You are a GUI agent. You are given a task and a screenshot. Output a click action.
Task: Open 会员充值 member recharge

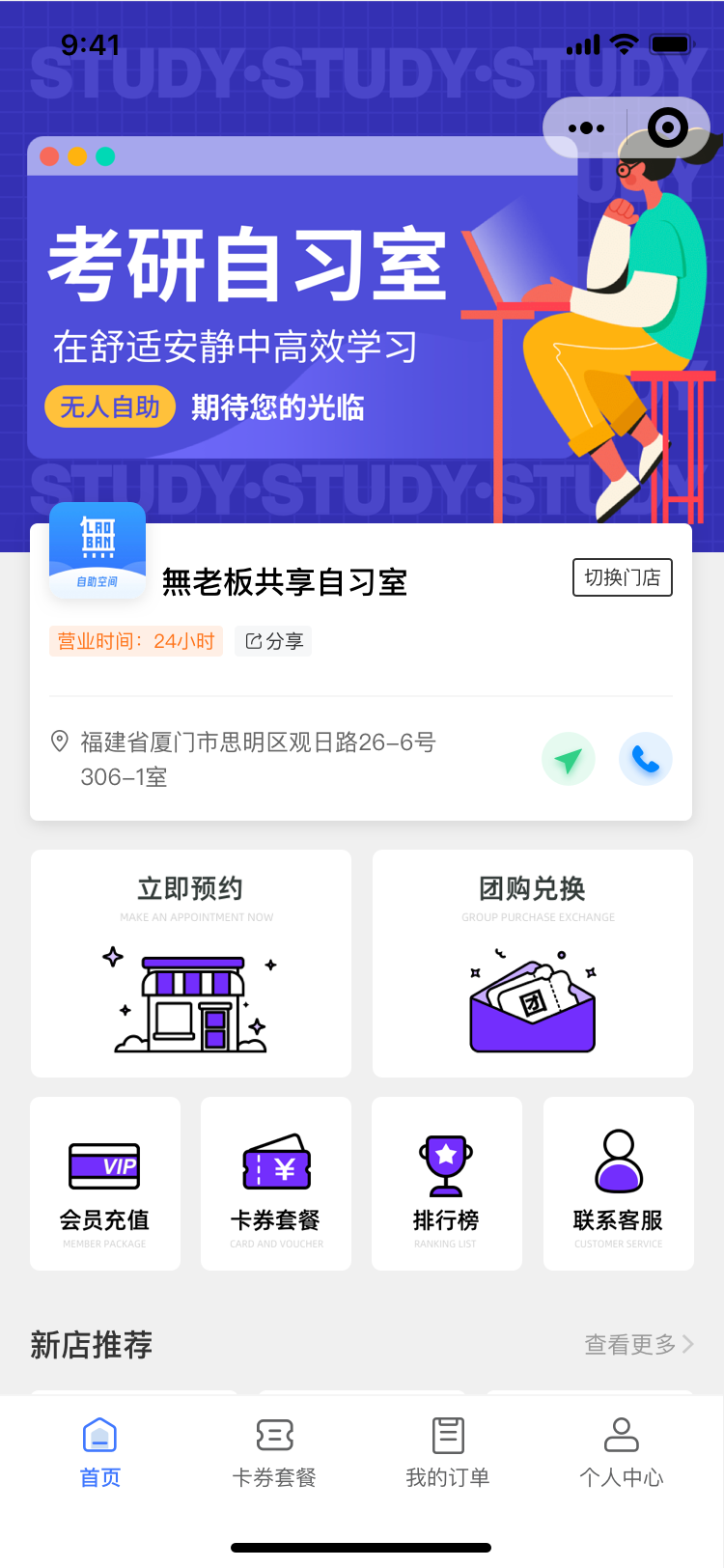tap(105, 1184)
